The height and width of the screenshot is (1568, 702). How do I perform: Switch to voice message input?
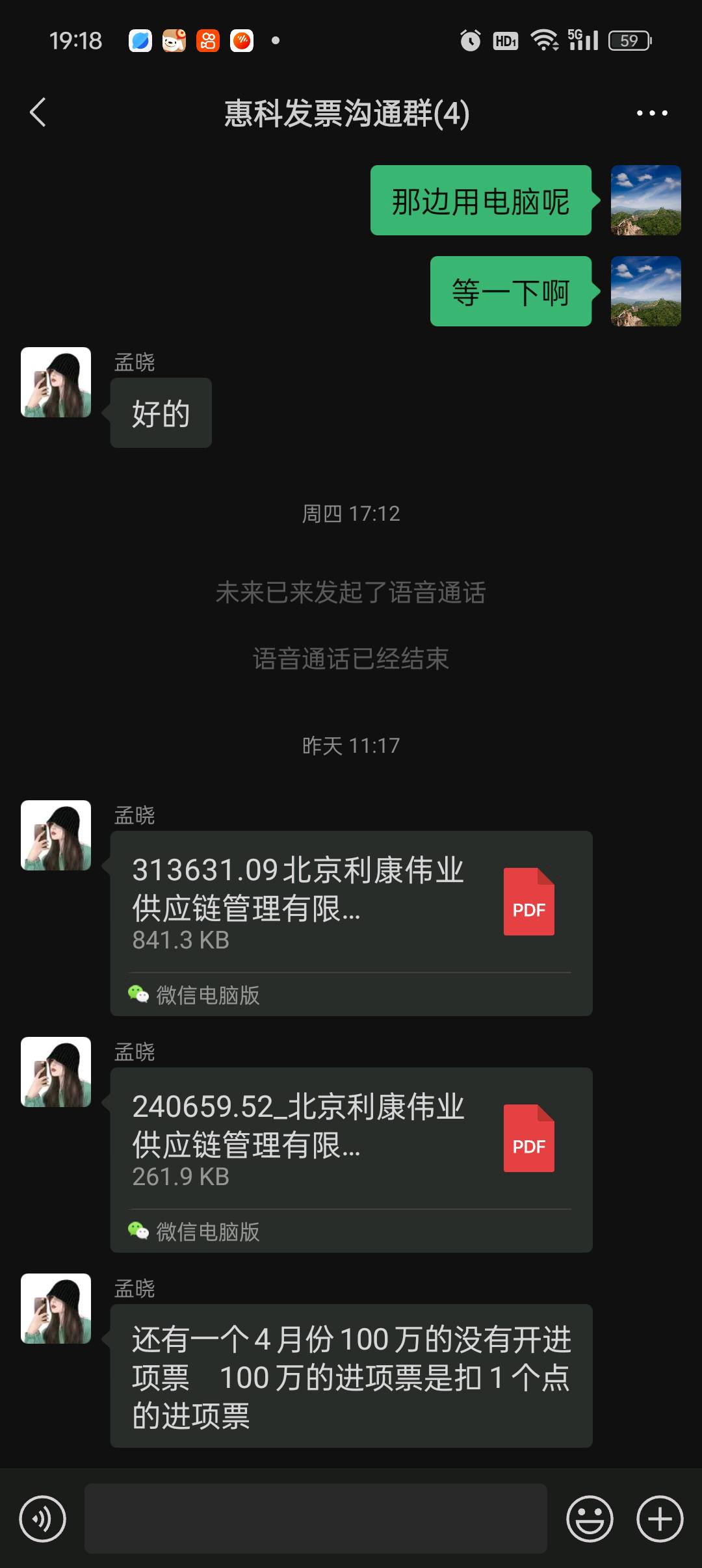pyautogui.click(x=43, y=1519)
